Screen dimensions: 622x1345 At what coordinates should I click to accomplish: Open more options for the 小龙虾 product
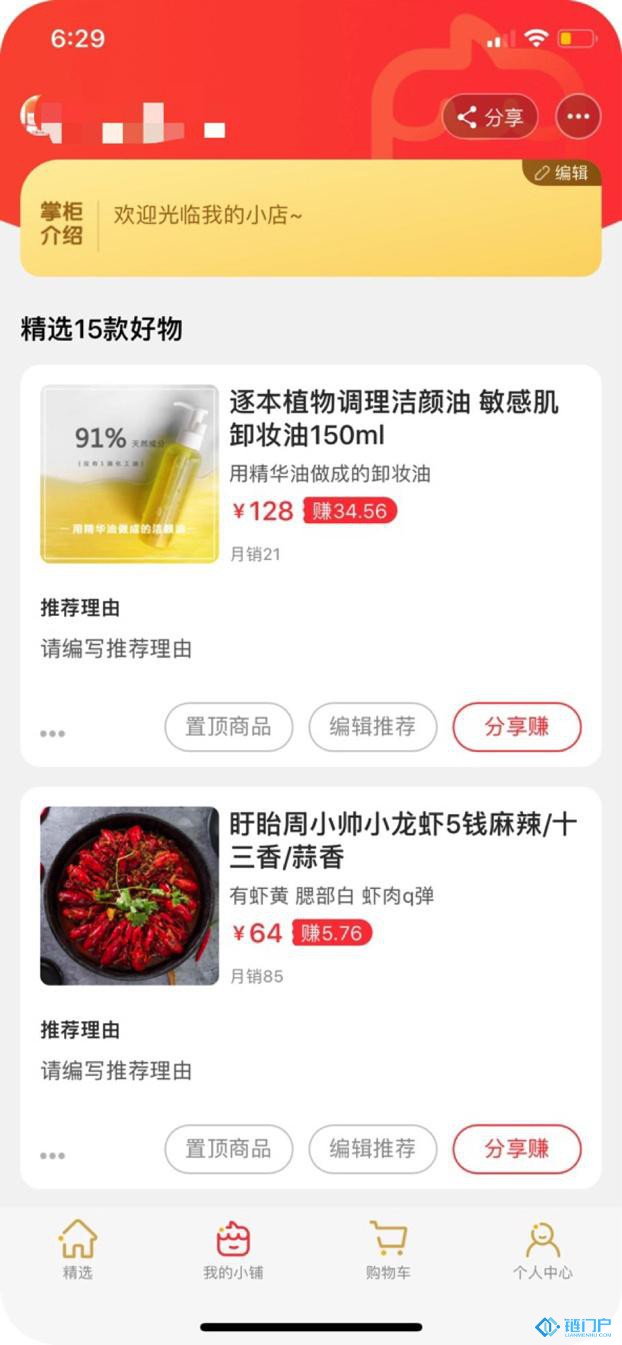tap(53, 1156)
